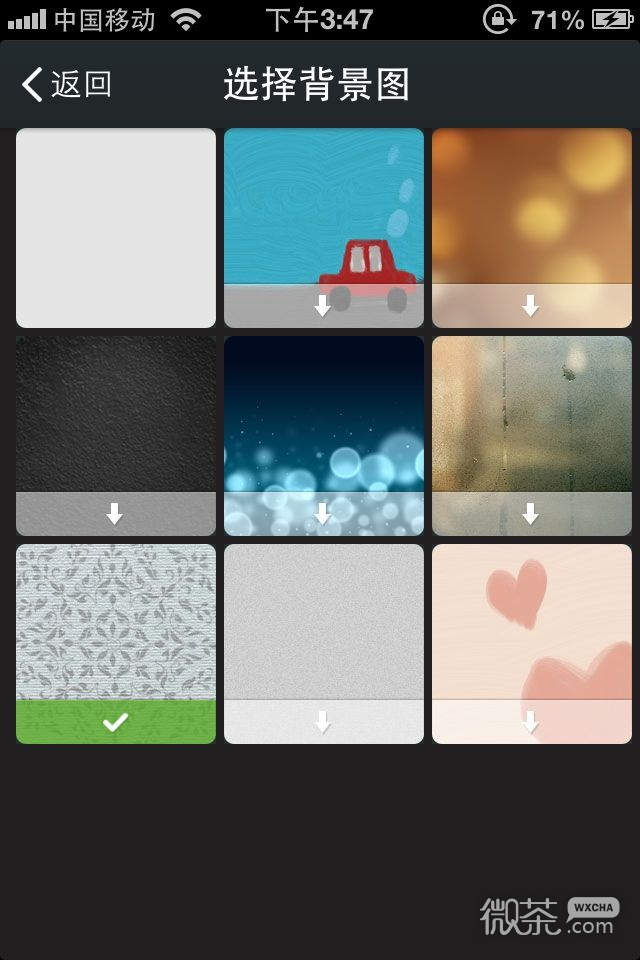Screen dimensions: 640x960
Task: Download the foggy rainy window background
Action: click(x=531, y=514)
